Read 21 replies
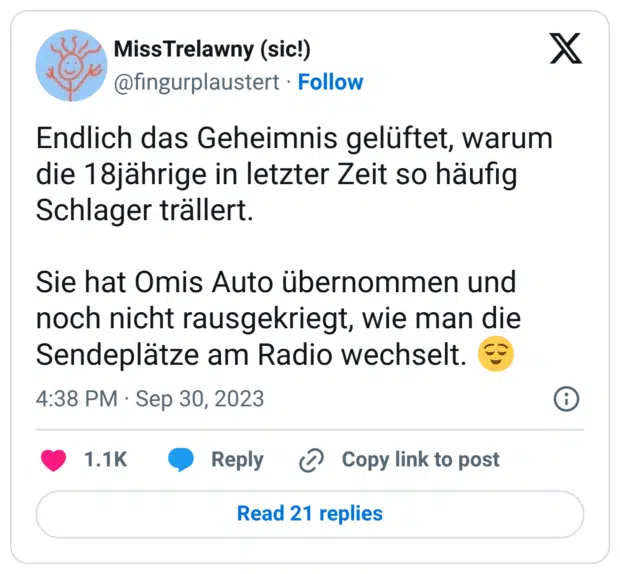 pos(309,514)
